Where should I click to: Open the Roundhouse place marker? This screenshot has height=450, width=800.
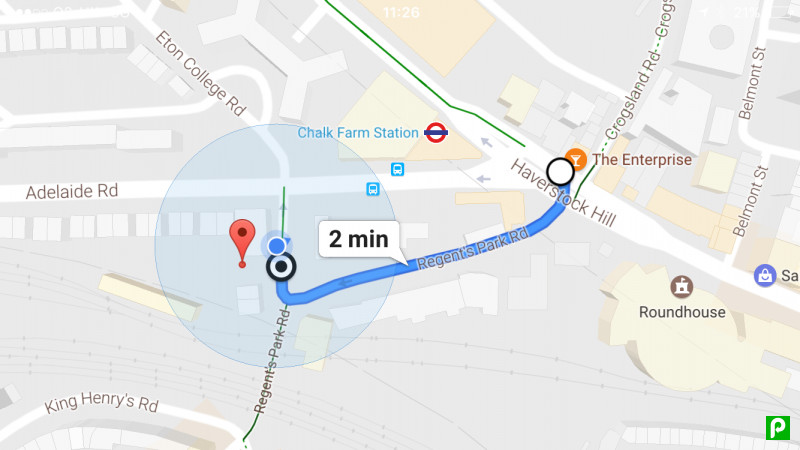coord(682,287)
